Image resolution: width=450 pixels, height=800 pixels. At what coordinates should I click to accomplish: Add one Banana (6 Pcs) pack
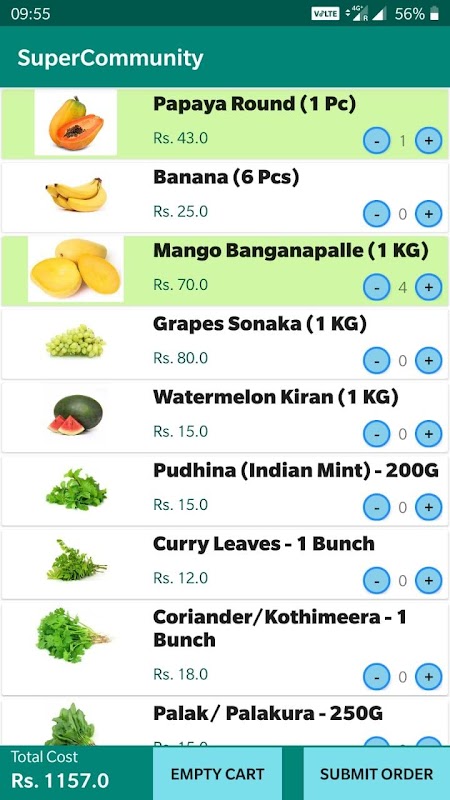point(429,214)
